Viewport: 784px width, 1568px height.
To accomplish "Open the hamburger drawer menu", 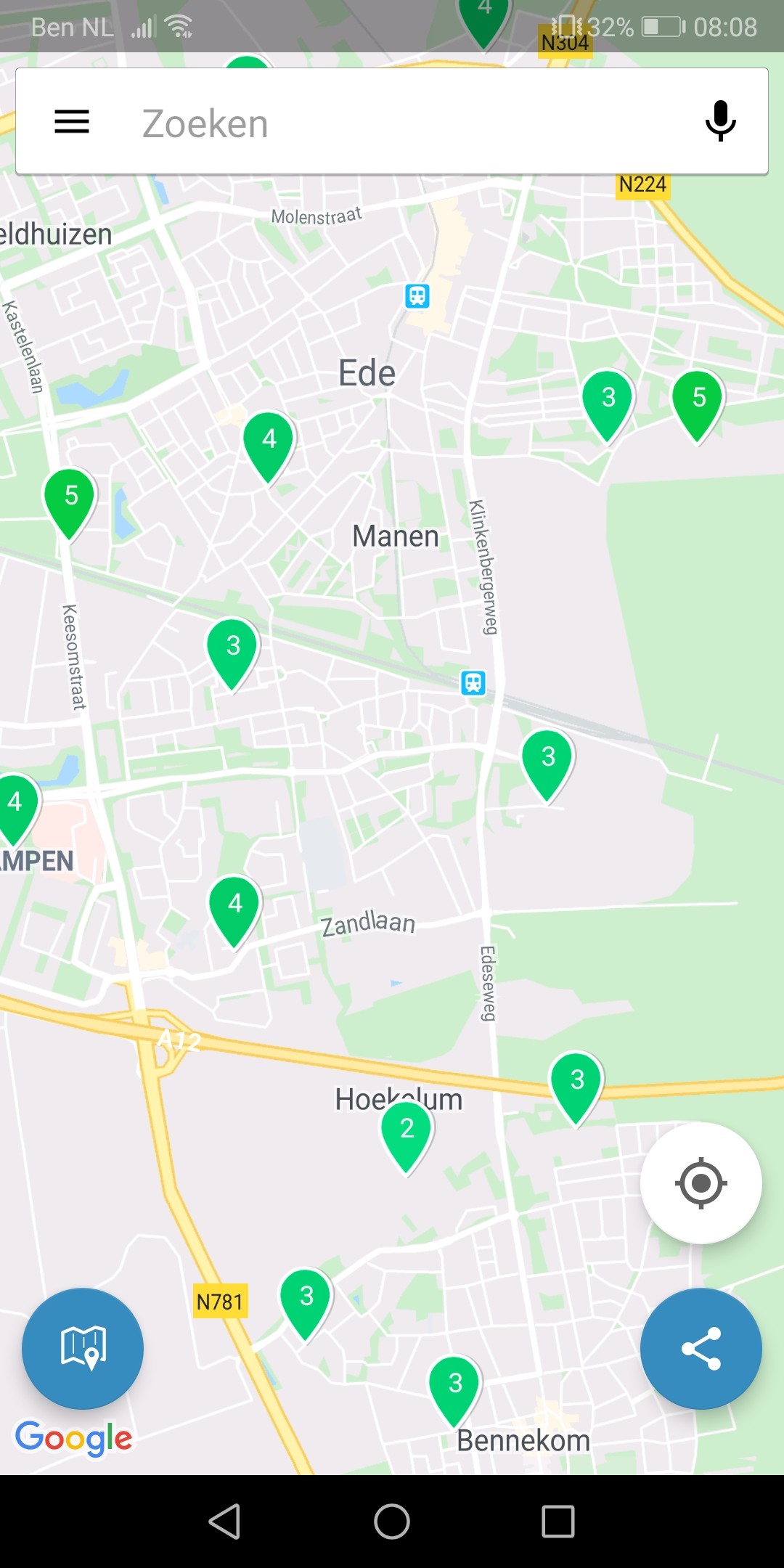I will [72, 122].
